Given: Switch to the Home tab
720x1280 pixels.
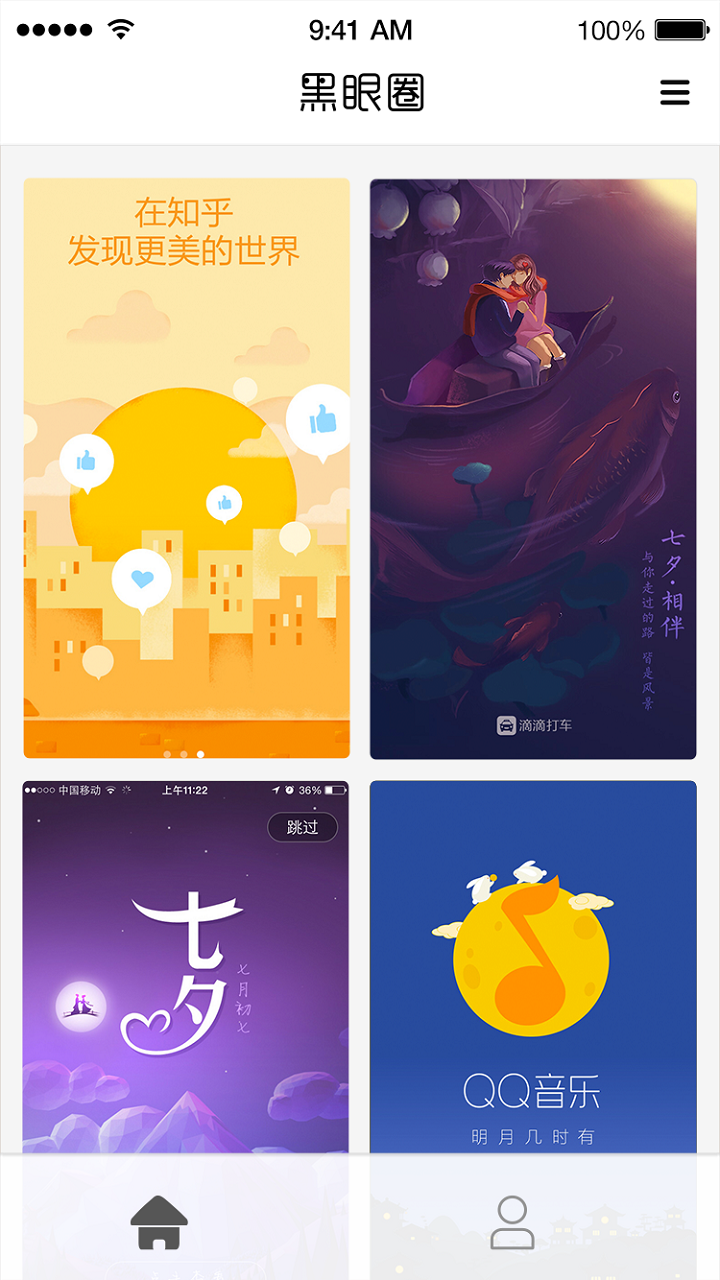Looking at the screenshot, I should tap(159, 1221).
